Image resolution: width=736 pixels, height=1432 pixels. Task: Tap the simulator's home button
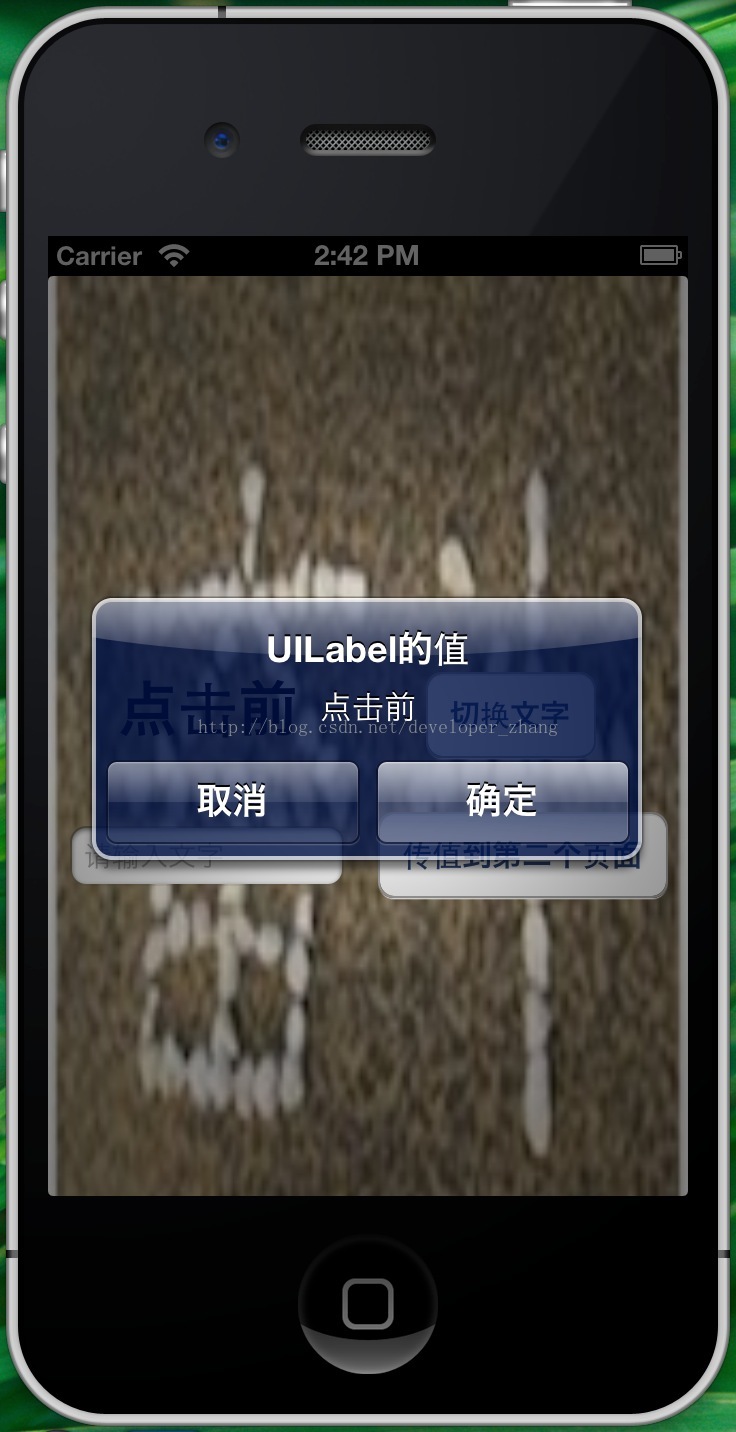(x=367, y=1304)
